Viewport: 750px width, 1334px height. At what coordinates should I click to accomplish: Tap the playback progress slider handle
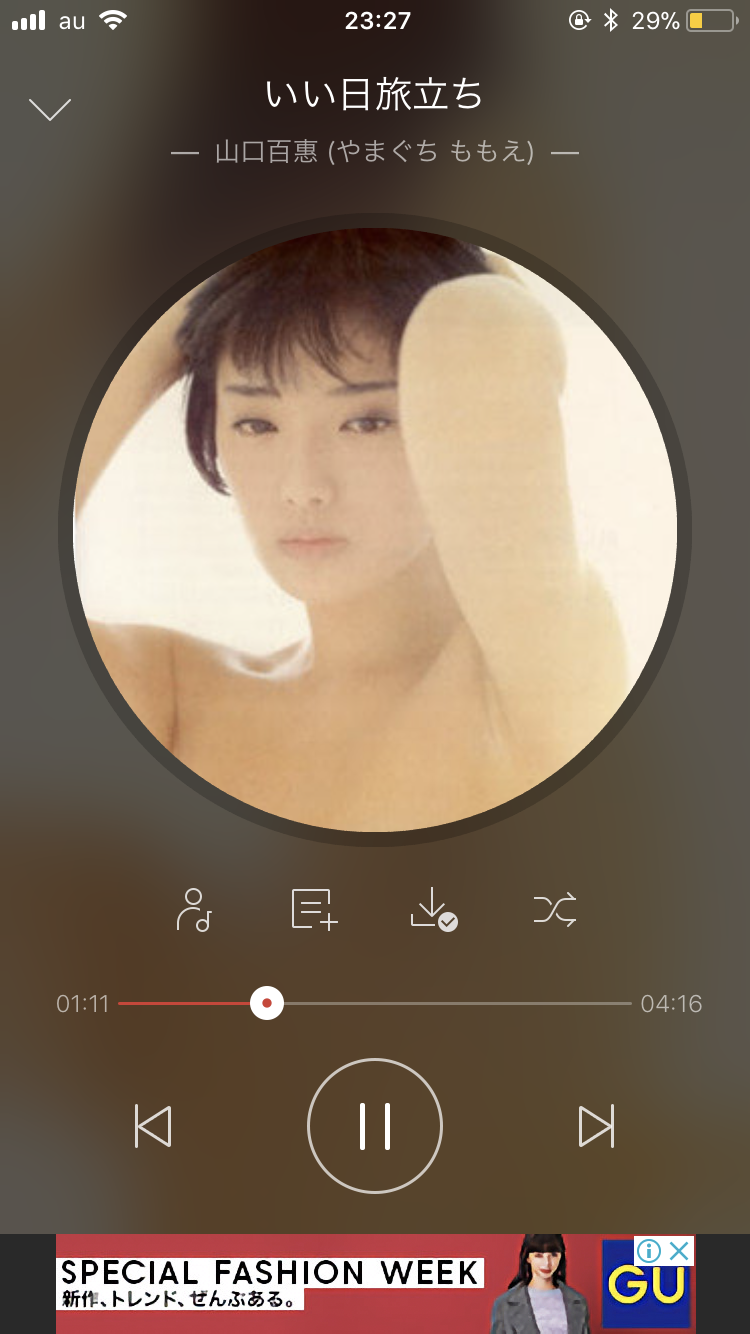point(266,1003)
